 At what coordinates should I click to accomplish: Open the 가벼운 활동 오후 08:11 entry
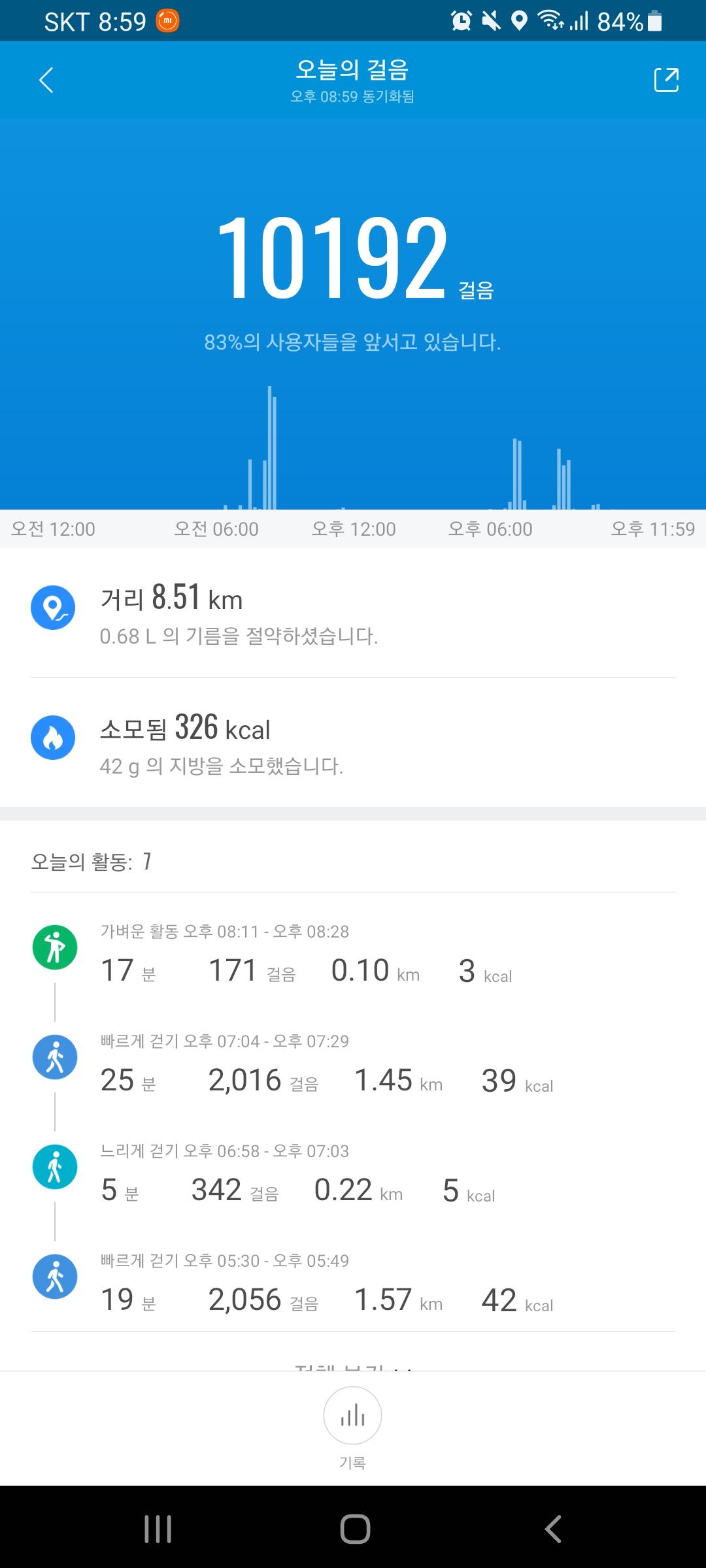[x=353, y=955]
